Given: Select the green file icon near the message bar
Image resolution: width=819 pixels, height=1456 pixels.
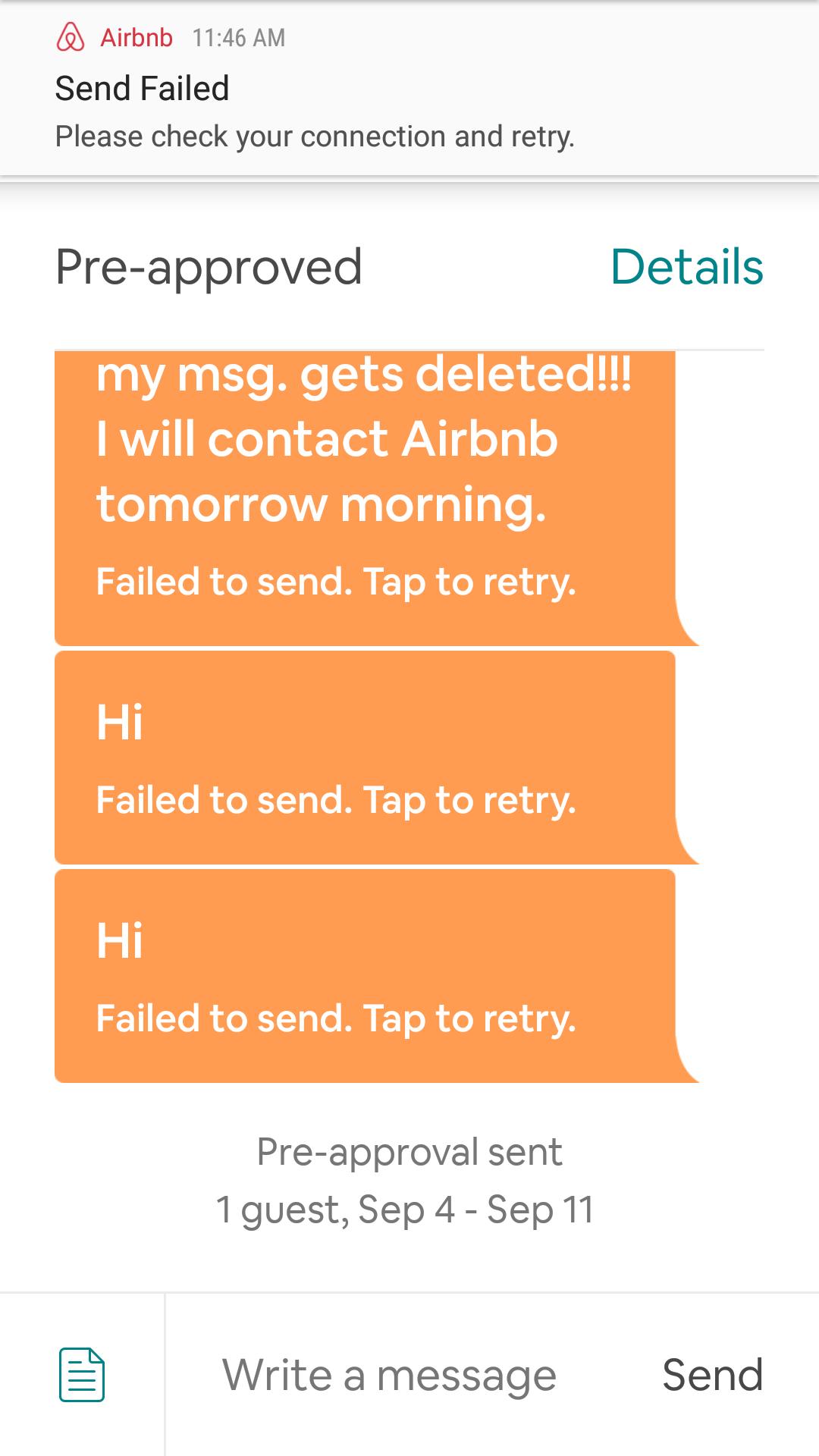Looking at the screenshot, I should [81, 1373].
